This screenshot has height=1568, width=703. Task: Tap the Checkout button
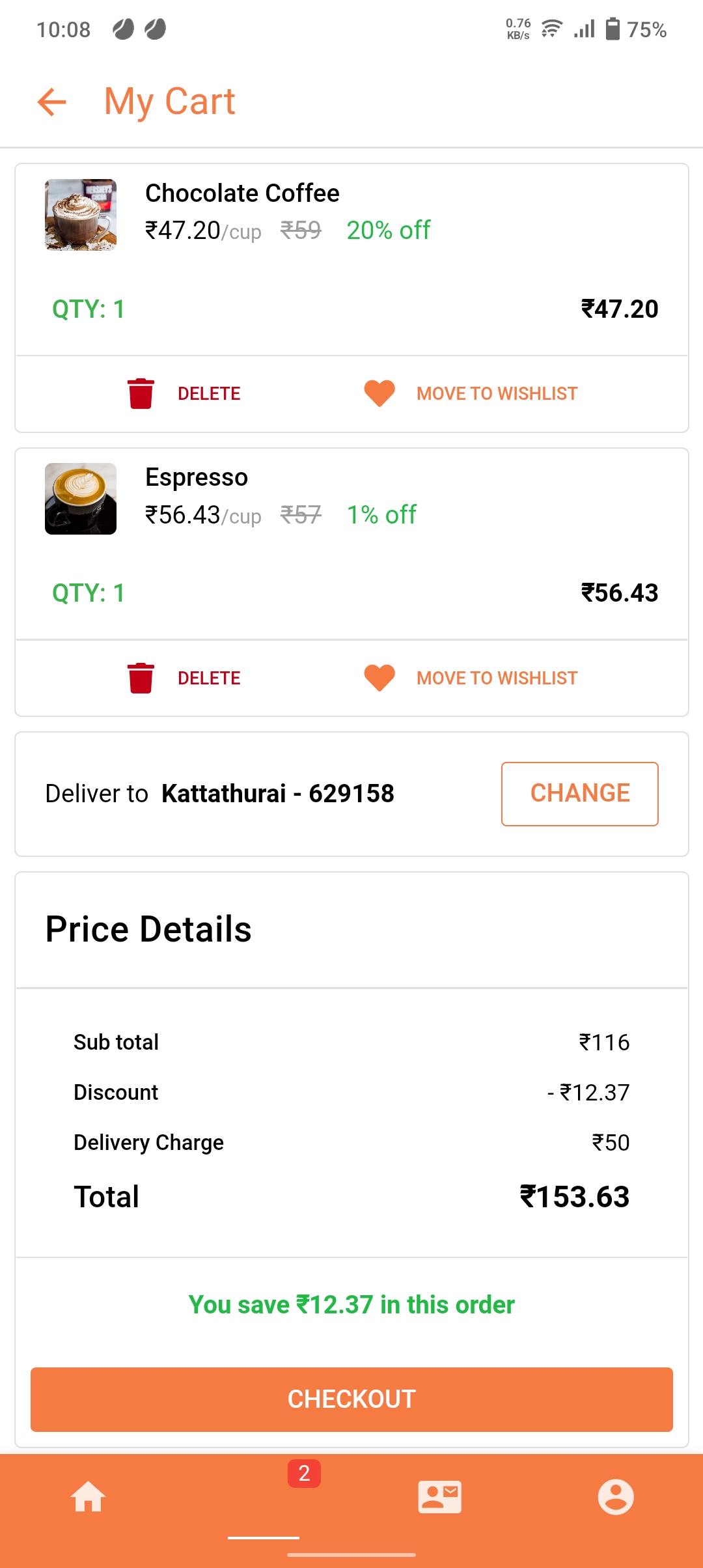point(351,1399)
